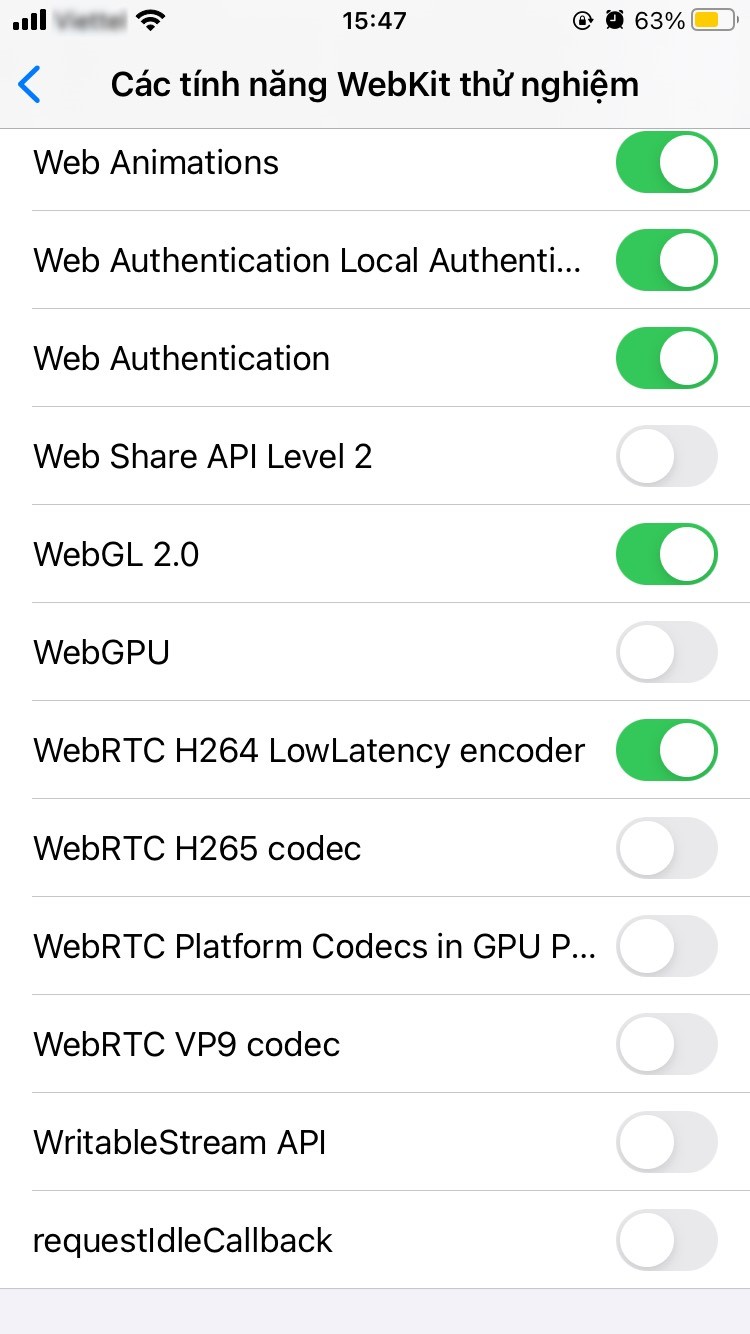Enable WebRTC VP9 codec
This screenshot has height=1334, width=750.
pos(667,1044)
